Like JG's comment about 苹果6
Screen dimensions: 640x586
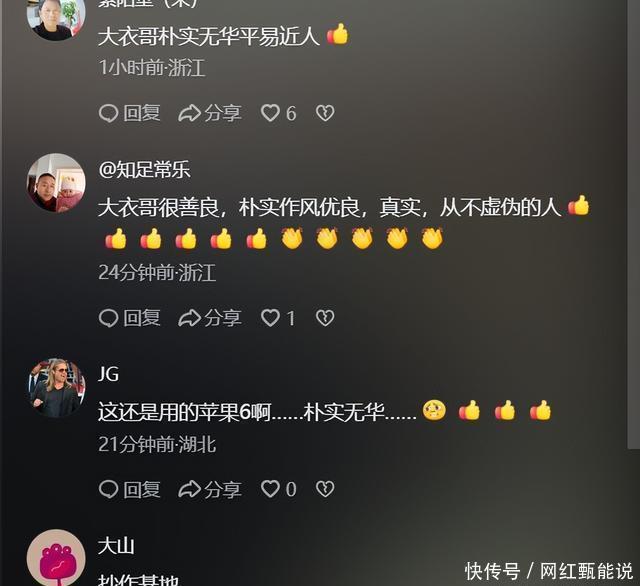coord(271,489)
